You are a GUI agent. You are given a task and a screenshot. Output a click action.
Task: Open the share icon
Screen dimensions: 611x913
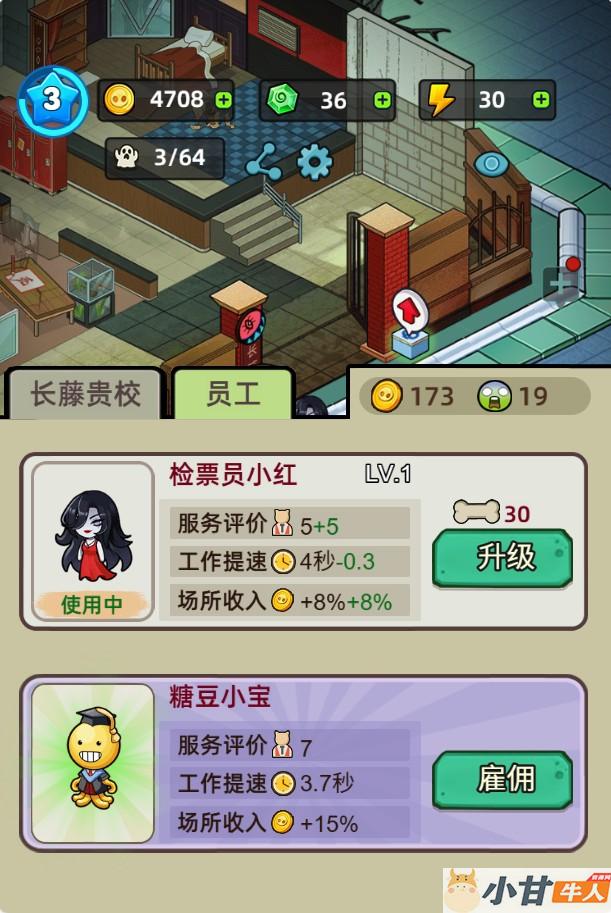[265, 161]
